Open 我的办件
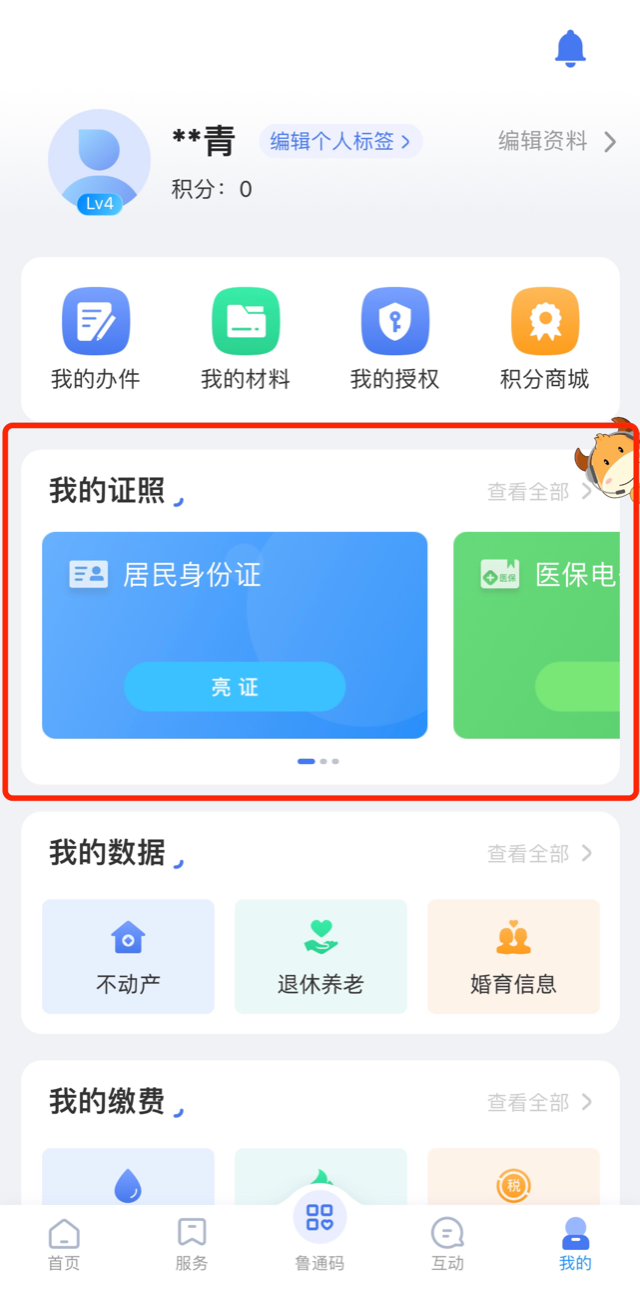Image resolution: width=640 pixels, height=1298 pixels. pyautogui.click(x=96, y=338)
